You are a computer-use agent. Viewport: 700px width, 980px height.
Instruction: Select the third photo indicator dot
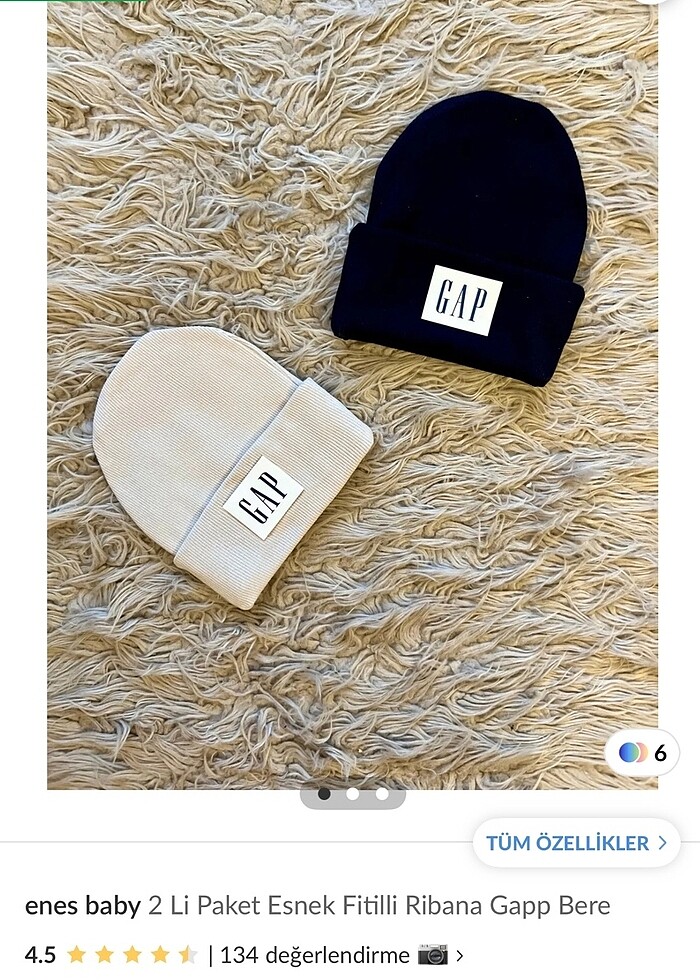(382, 794)
